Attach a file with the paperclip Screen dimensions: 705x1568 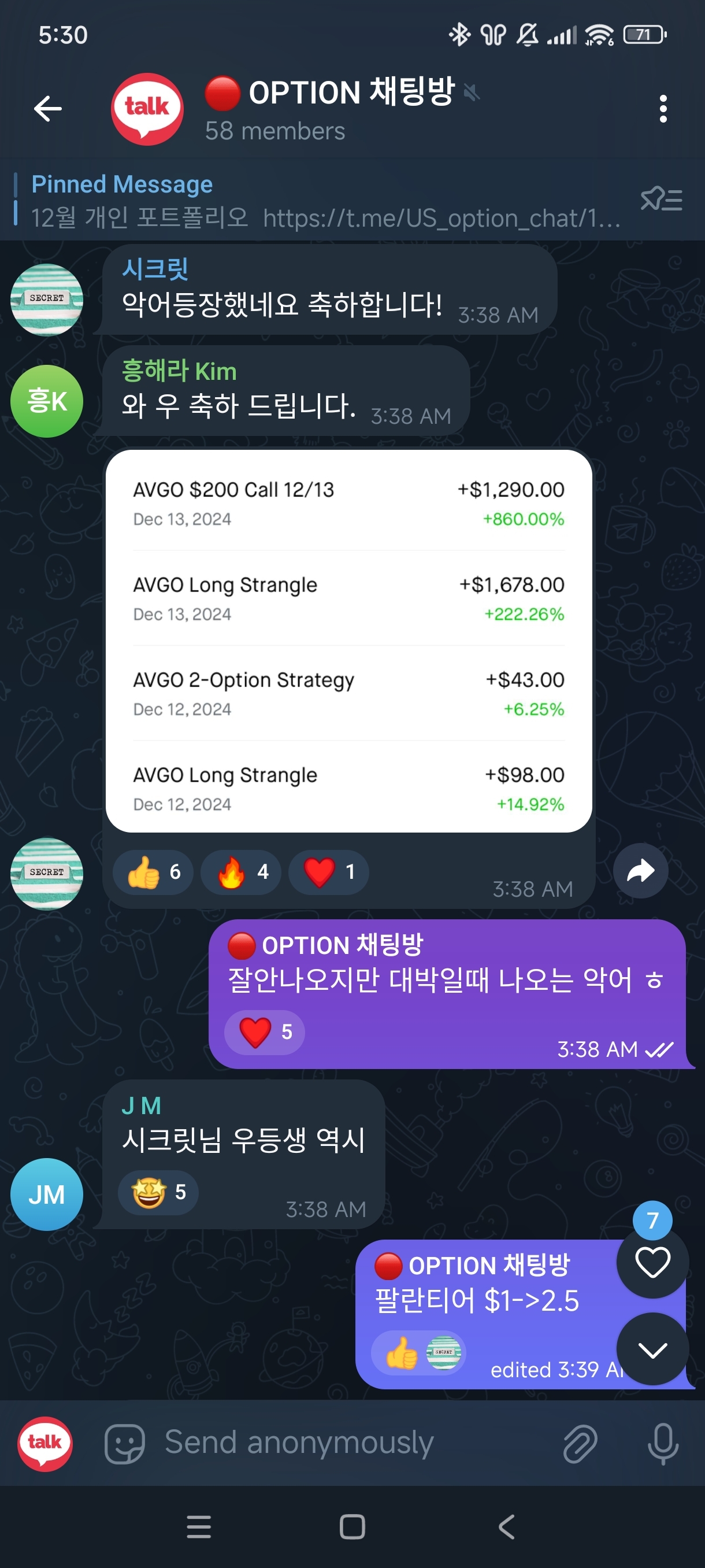(x=580, y=1443)
